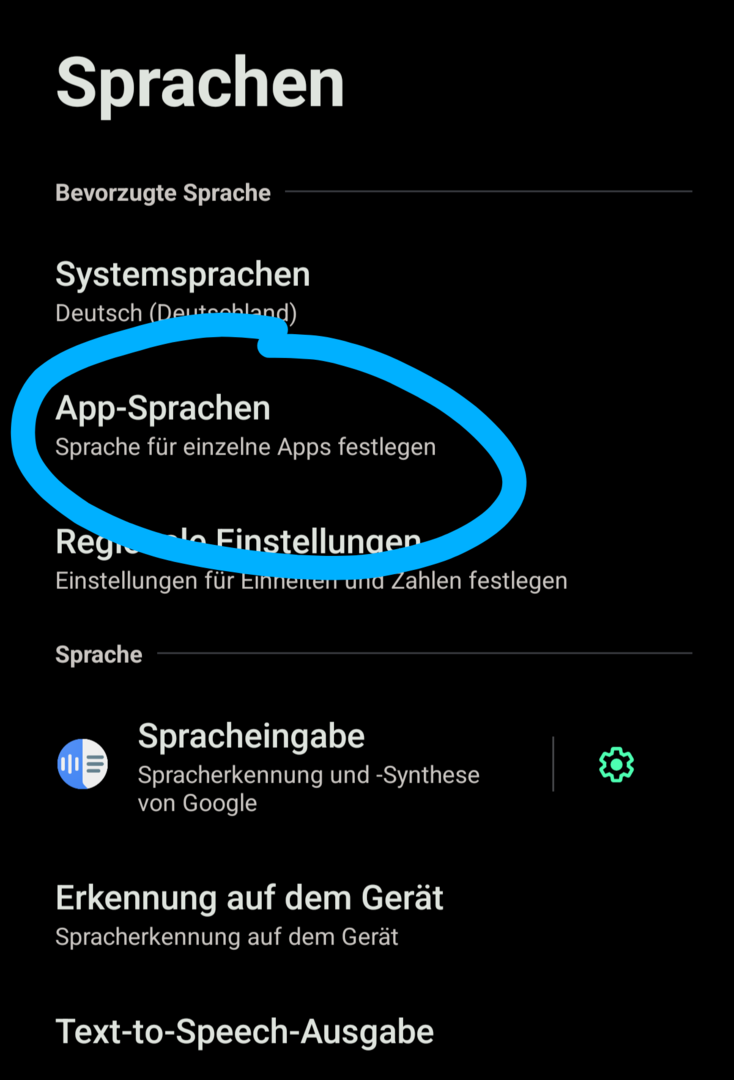The width and height of the screenshot is (734, 1080).
Task: Open Regionale Einstellungen
Action: 310,560
